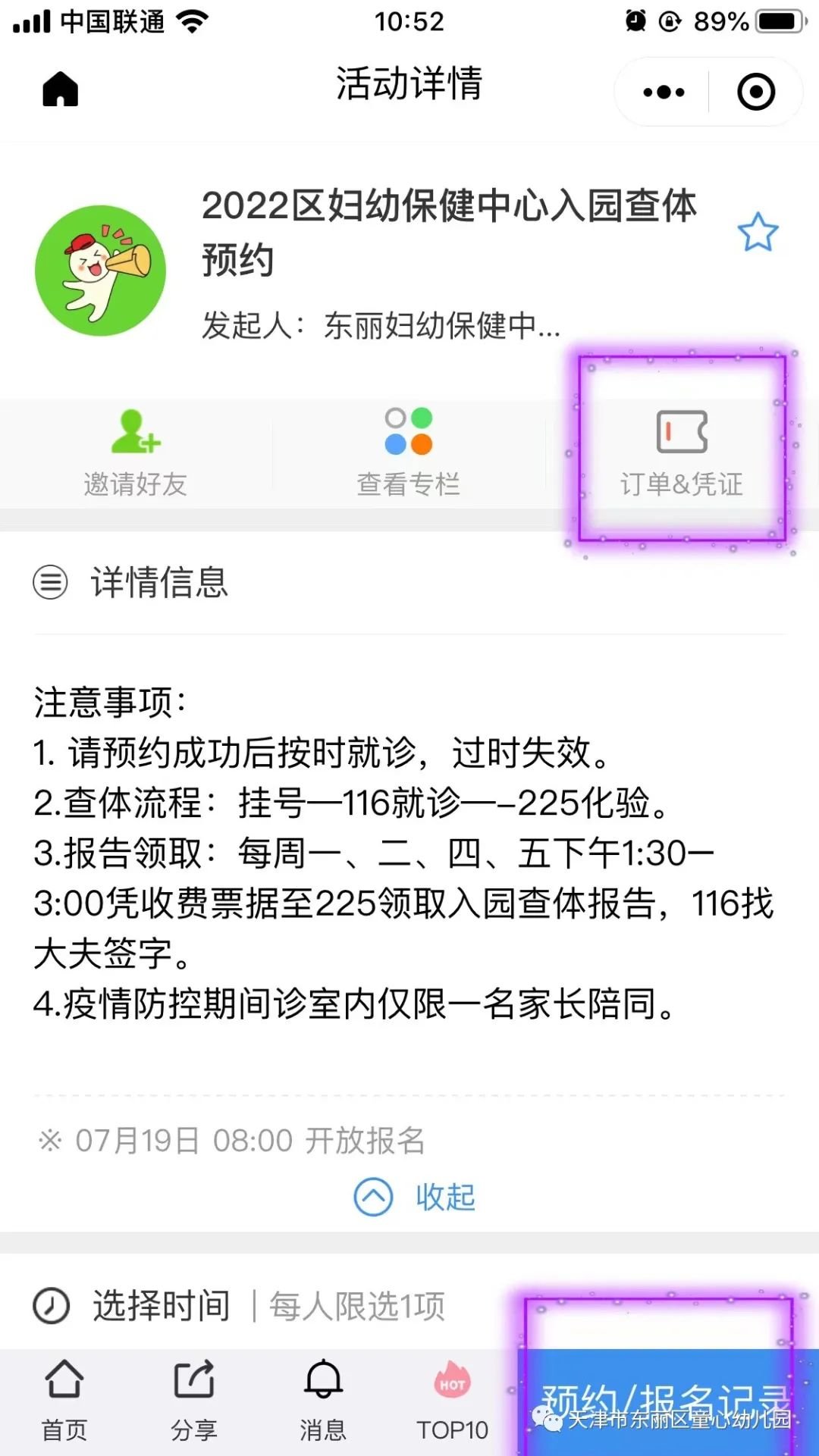
Task: Open the three-dot more menu
Action: [664, 92]
